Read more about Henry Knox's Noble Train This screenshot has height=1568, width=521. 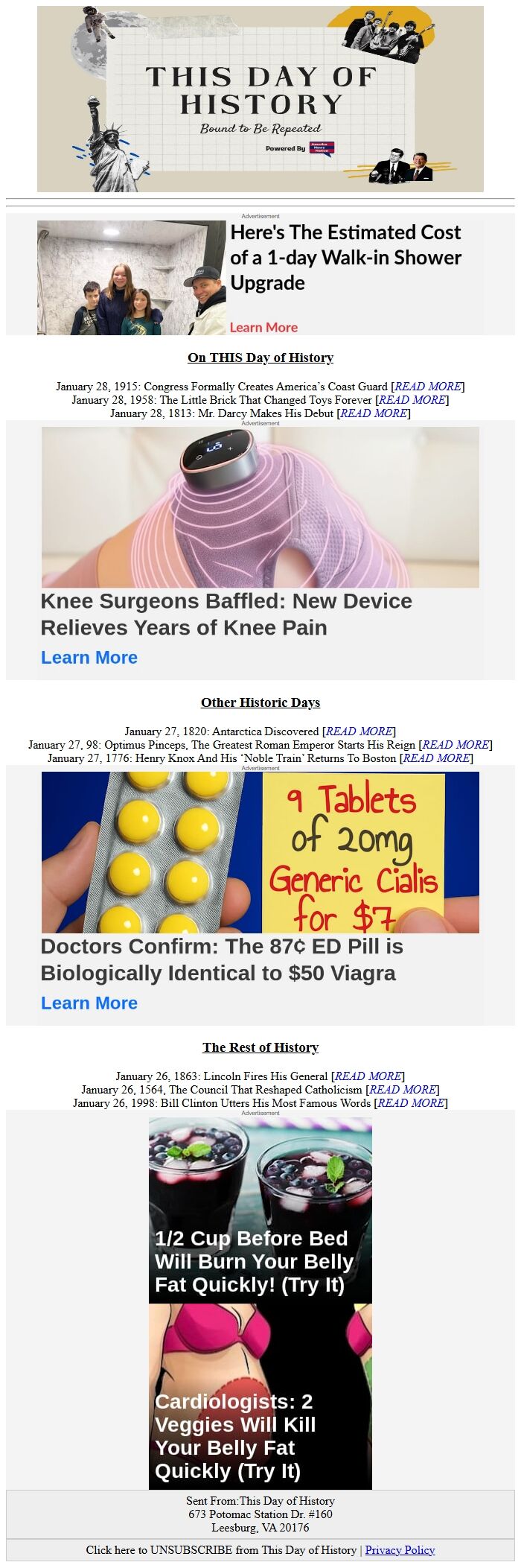click(x=436, y=758)
